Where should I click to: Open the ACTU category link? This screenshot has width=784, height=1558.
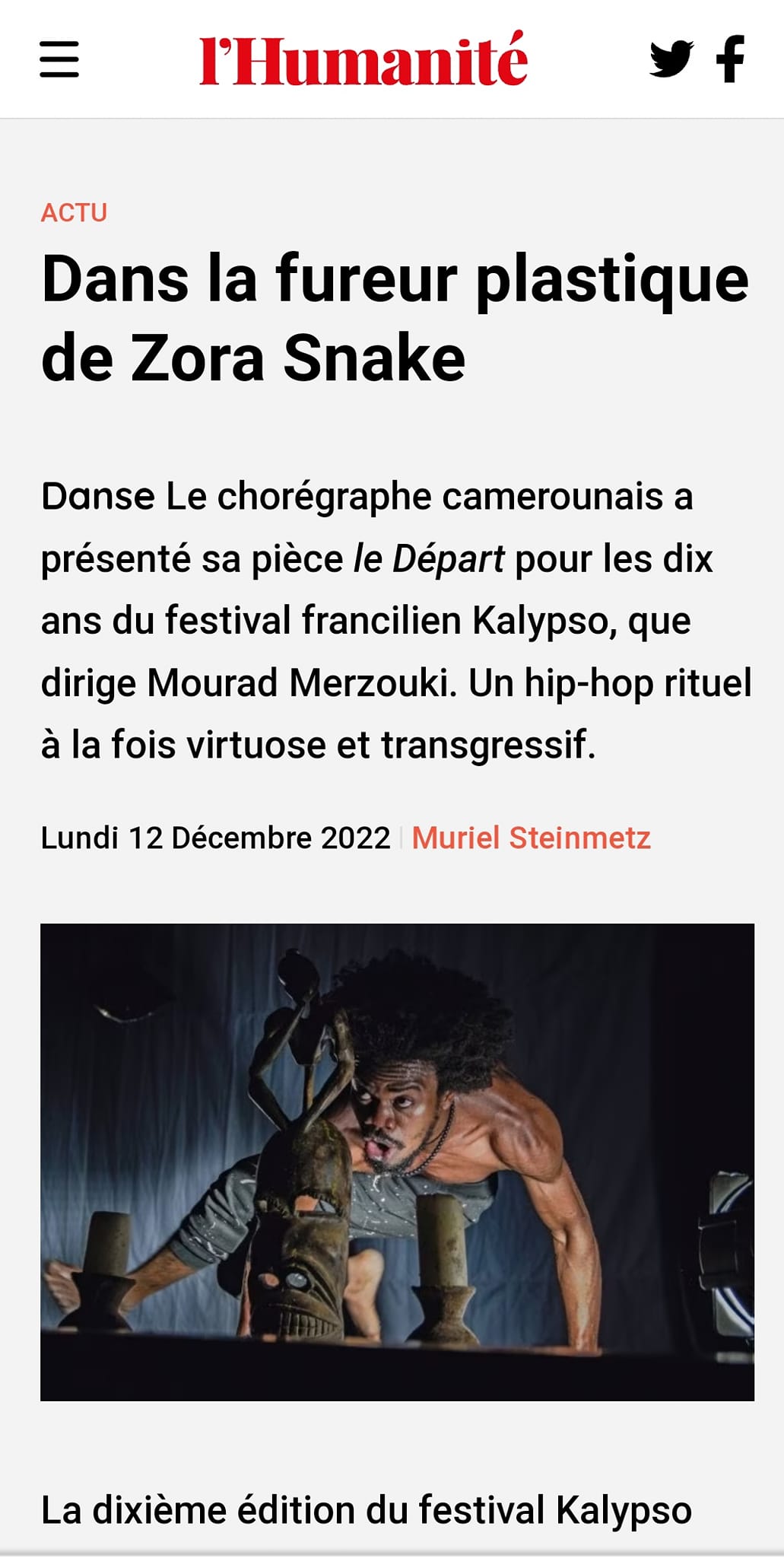[74, 213]
